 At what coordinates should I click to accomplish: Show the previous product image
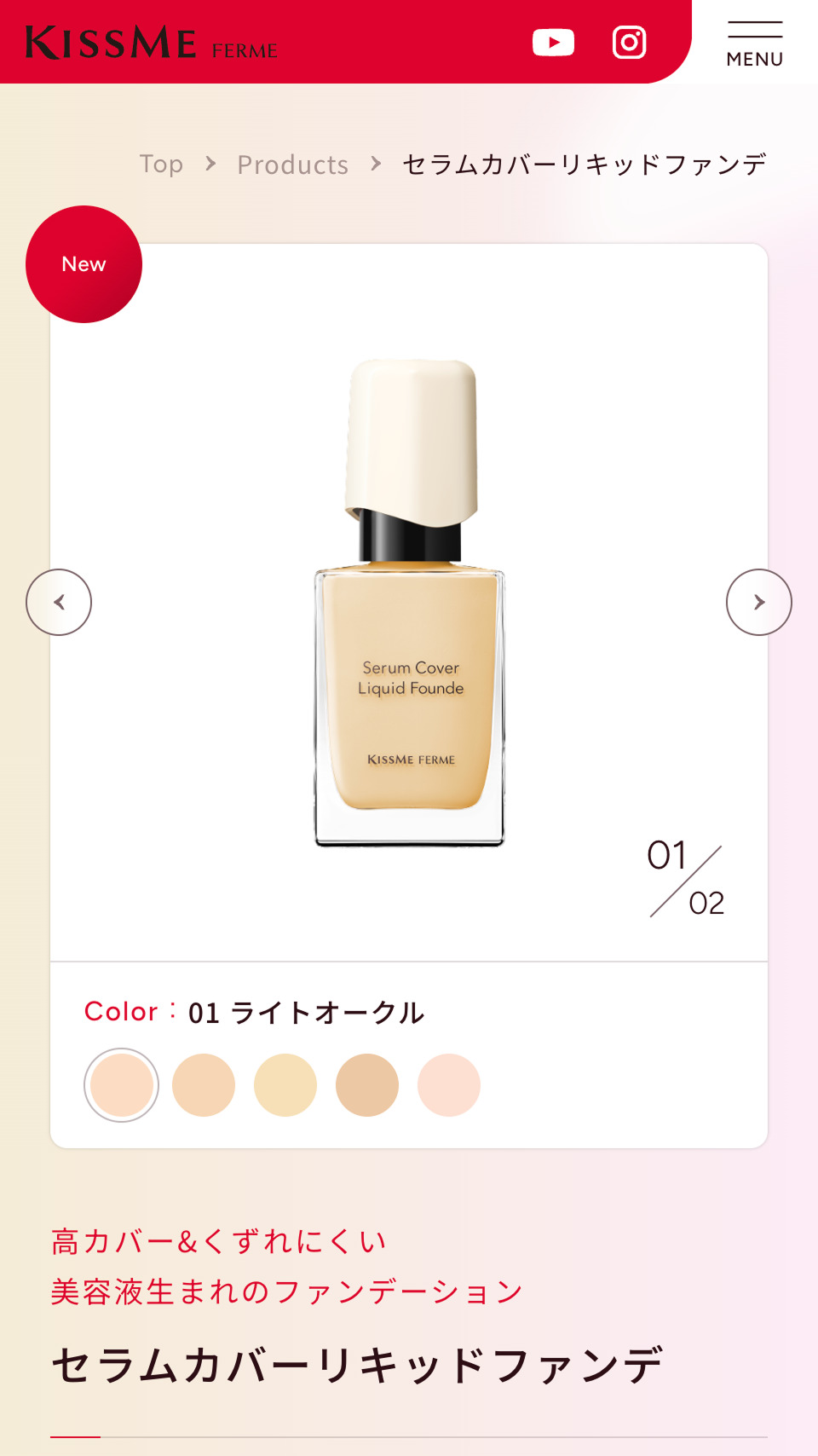pyautogui.click(x=59, y=602)
